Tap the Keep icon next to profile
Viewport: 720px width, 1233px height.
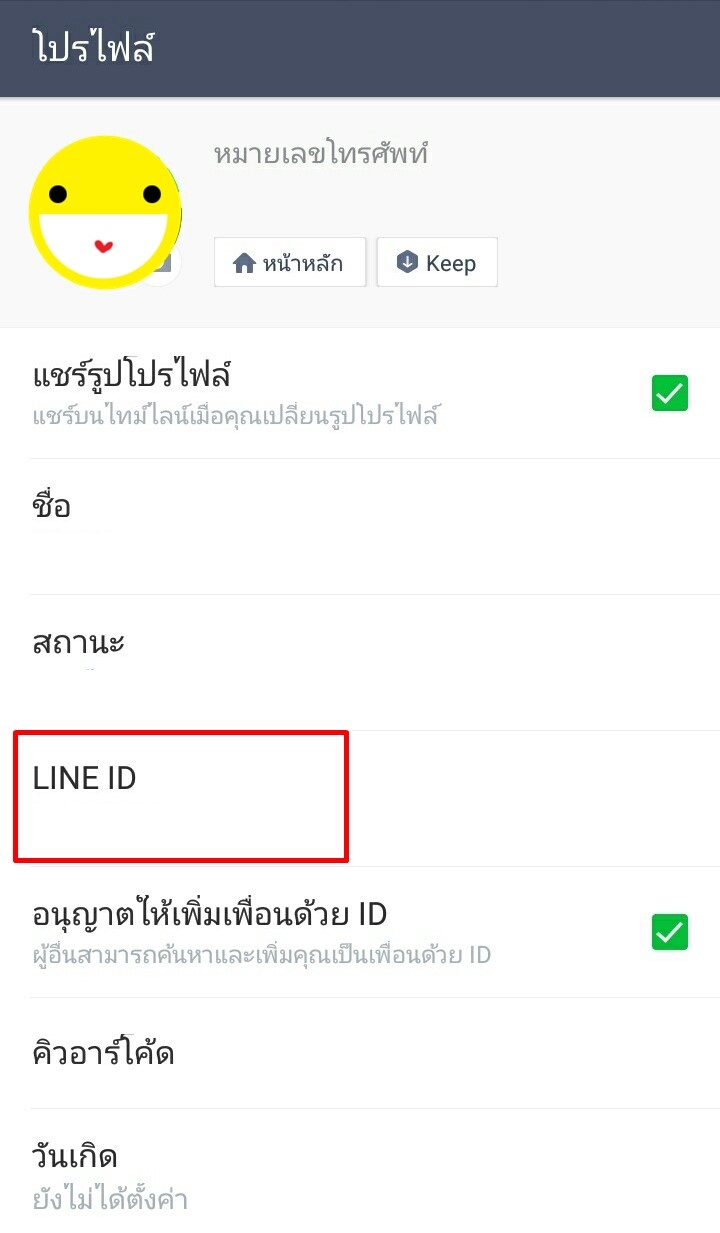click(407, 262)
